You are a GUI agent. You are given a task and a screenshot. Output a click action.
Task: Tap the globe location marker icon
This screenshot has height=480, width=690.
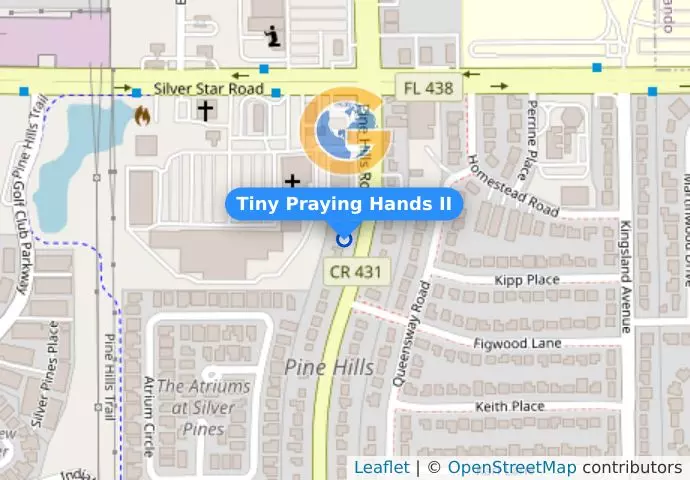344,130
